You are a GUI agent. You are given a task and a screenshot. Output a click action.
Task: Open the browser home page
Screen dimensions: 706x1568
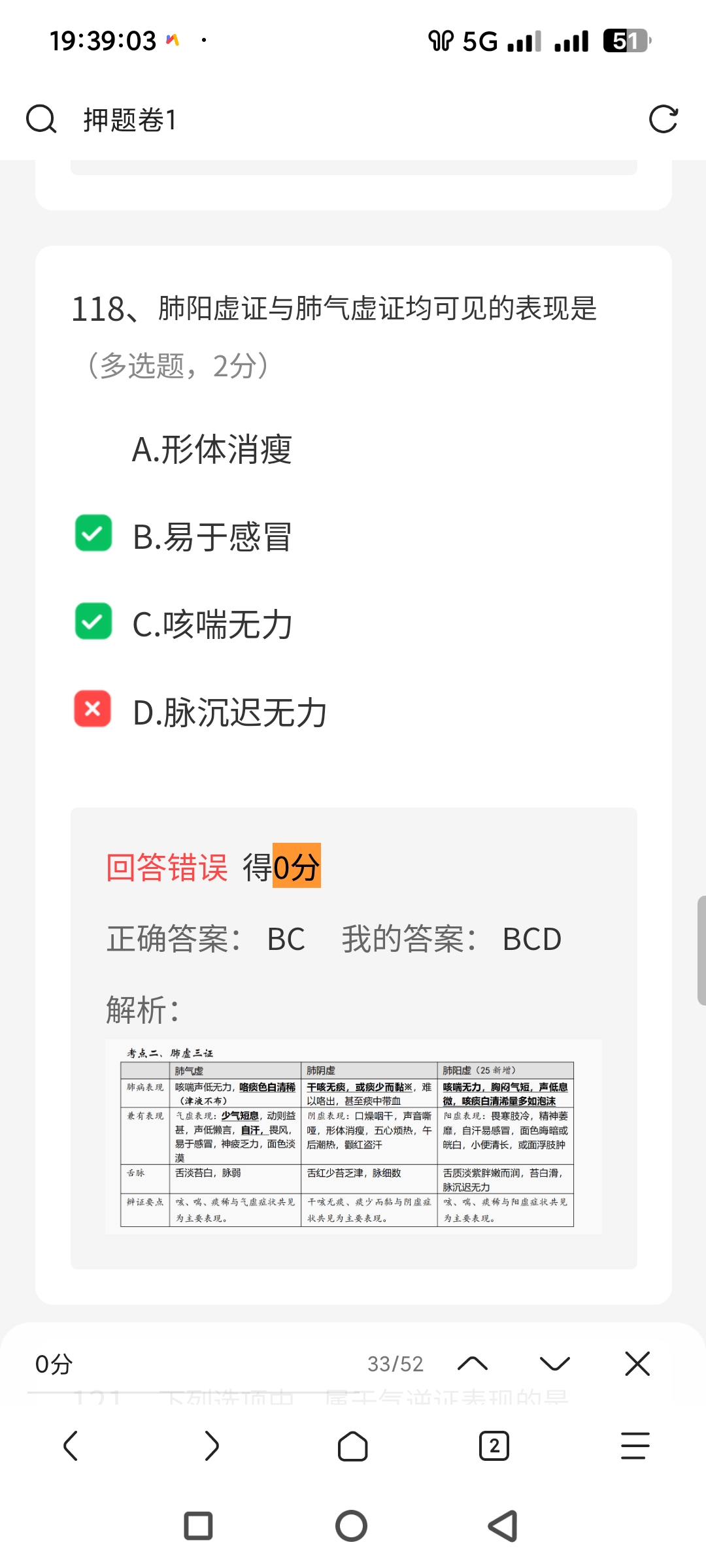point(353,1446)
